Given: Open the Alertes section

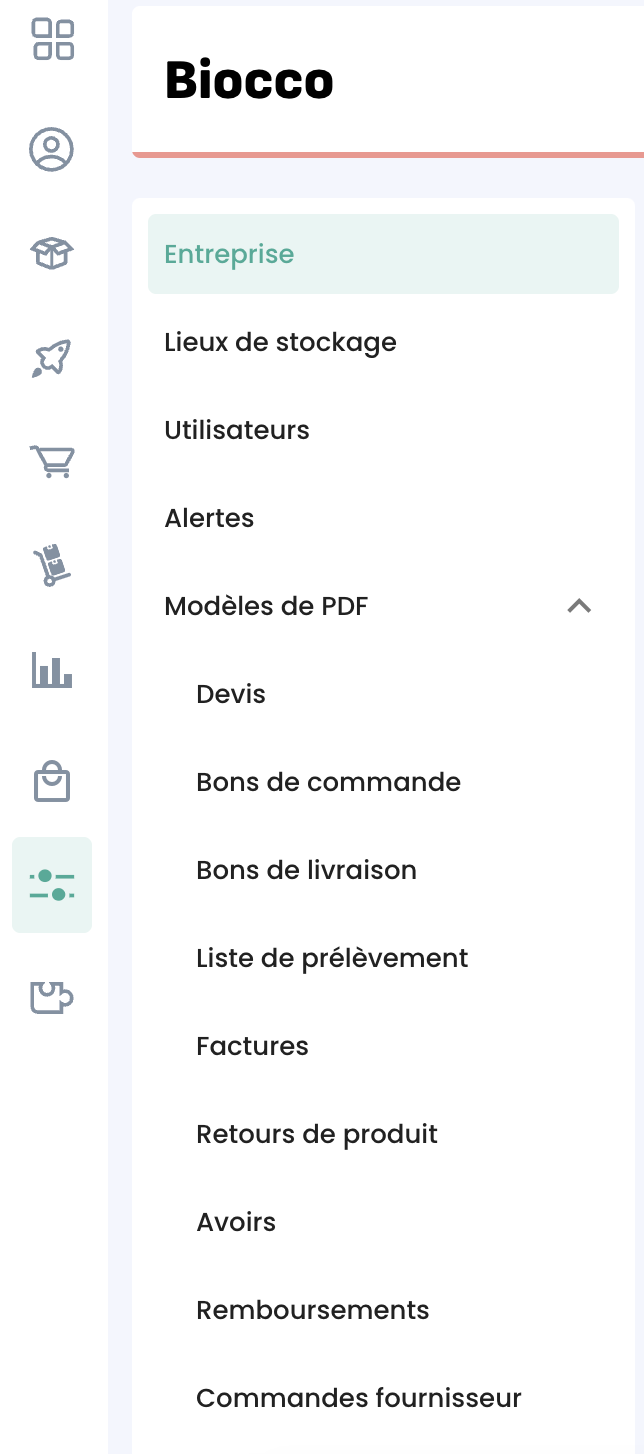Looking at the screenshot, I should [x=209, y=518].
